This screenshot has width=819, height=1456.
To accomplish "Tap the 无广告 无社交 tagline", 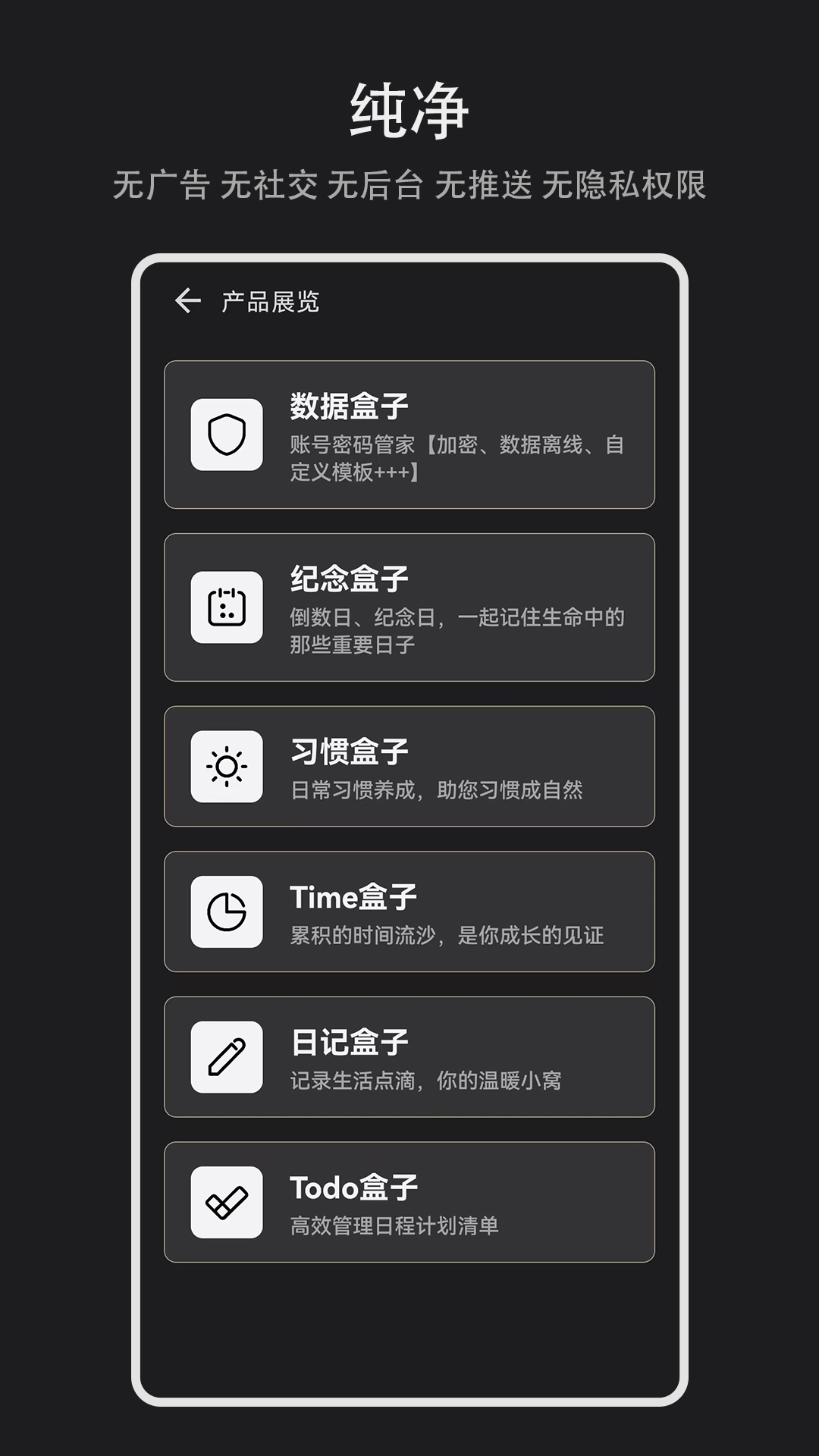I will click(x=409, y=186).
